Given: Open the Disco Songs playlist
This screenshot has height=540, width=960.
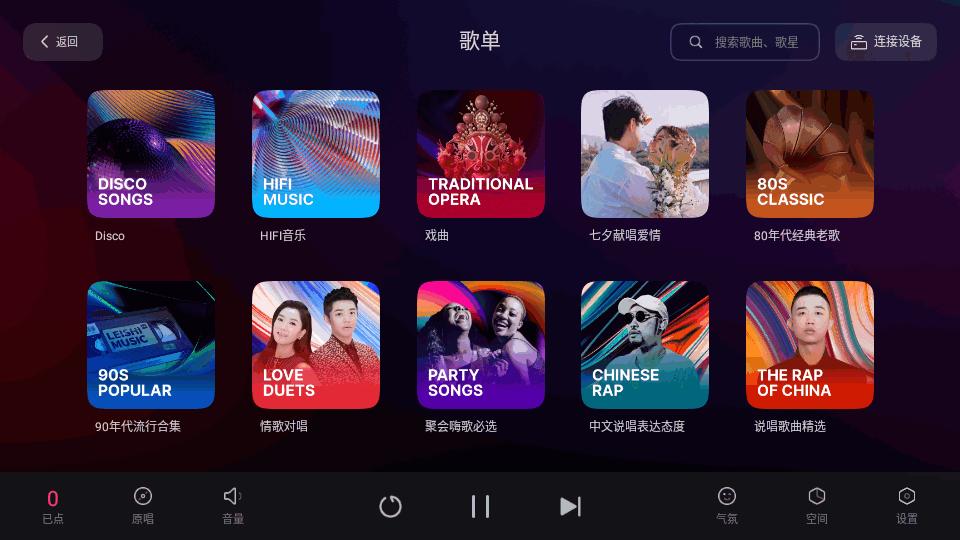Looking at the screenshot, I should (x=151, y=154).
